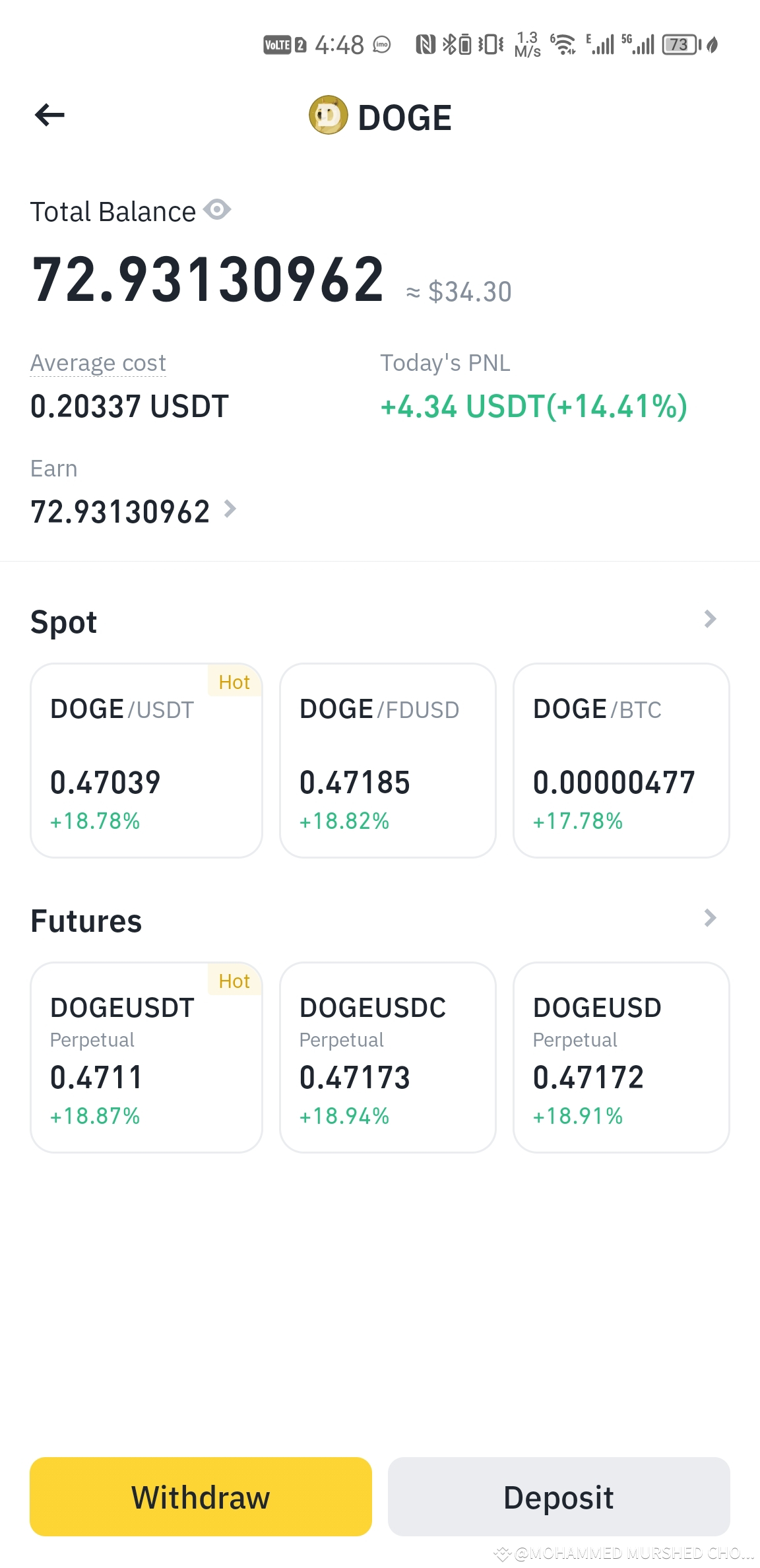Tap the battery indicator showing 73

(x=678, y=45)
